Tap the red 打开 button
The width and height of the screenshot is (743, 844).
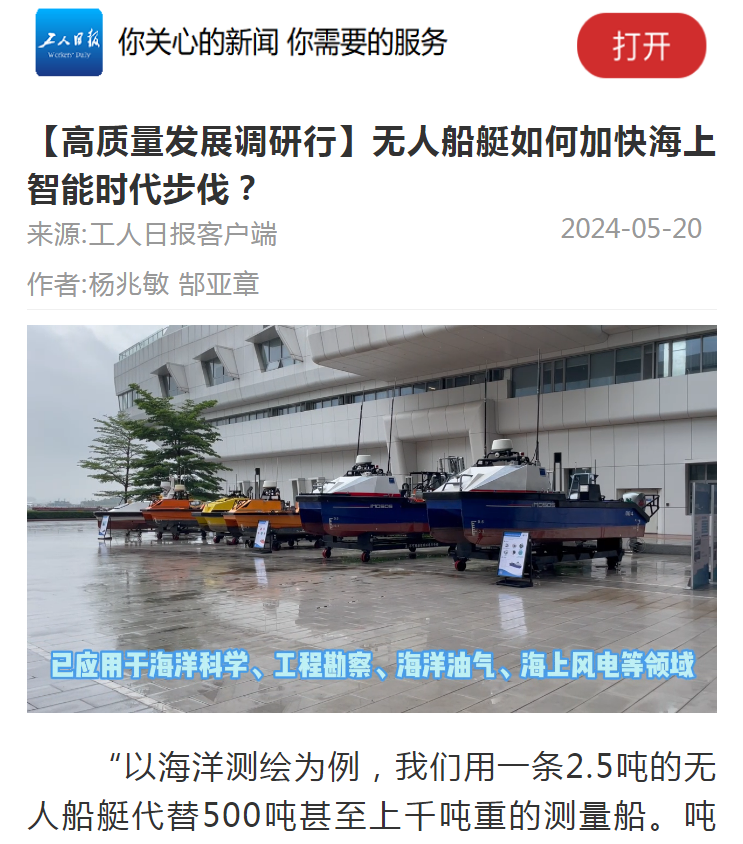pos(641,46)
